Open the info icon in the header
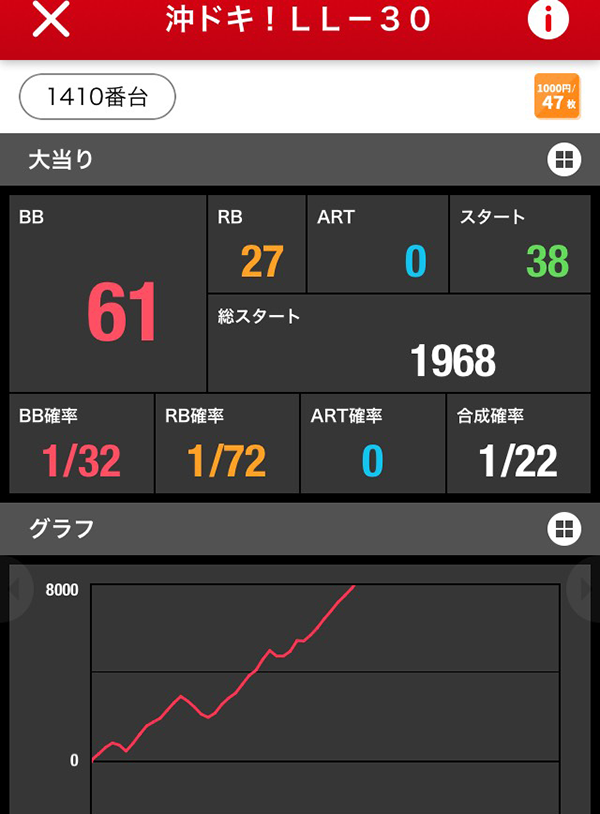The height and width of the screenshot is (814, 600). (x=548, y=21)
